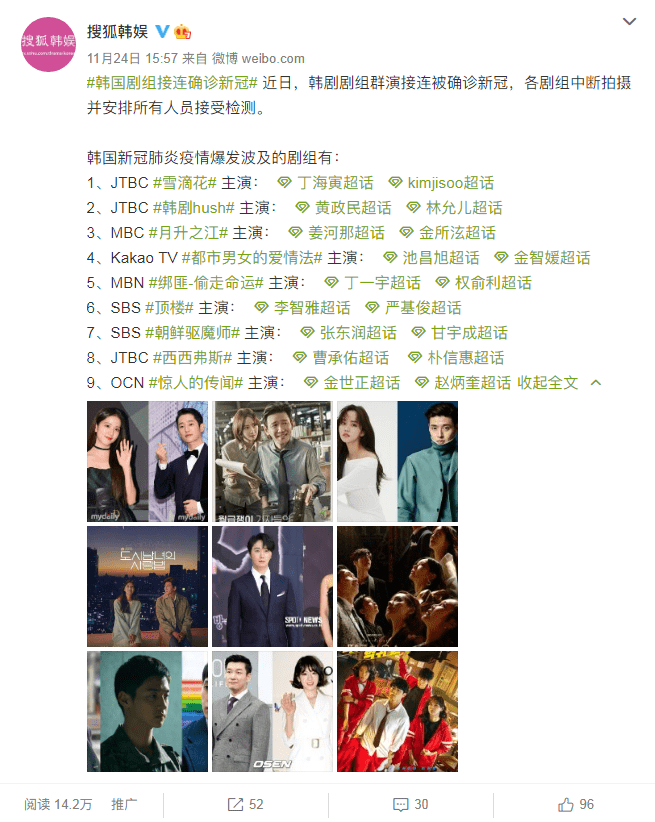Open the #韩国剧组接连确诊新冠# hashtag
655x822 pixels.
173,83
